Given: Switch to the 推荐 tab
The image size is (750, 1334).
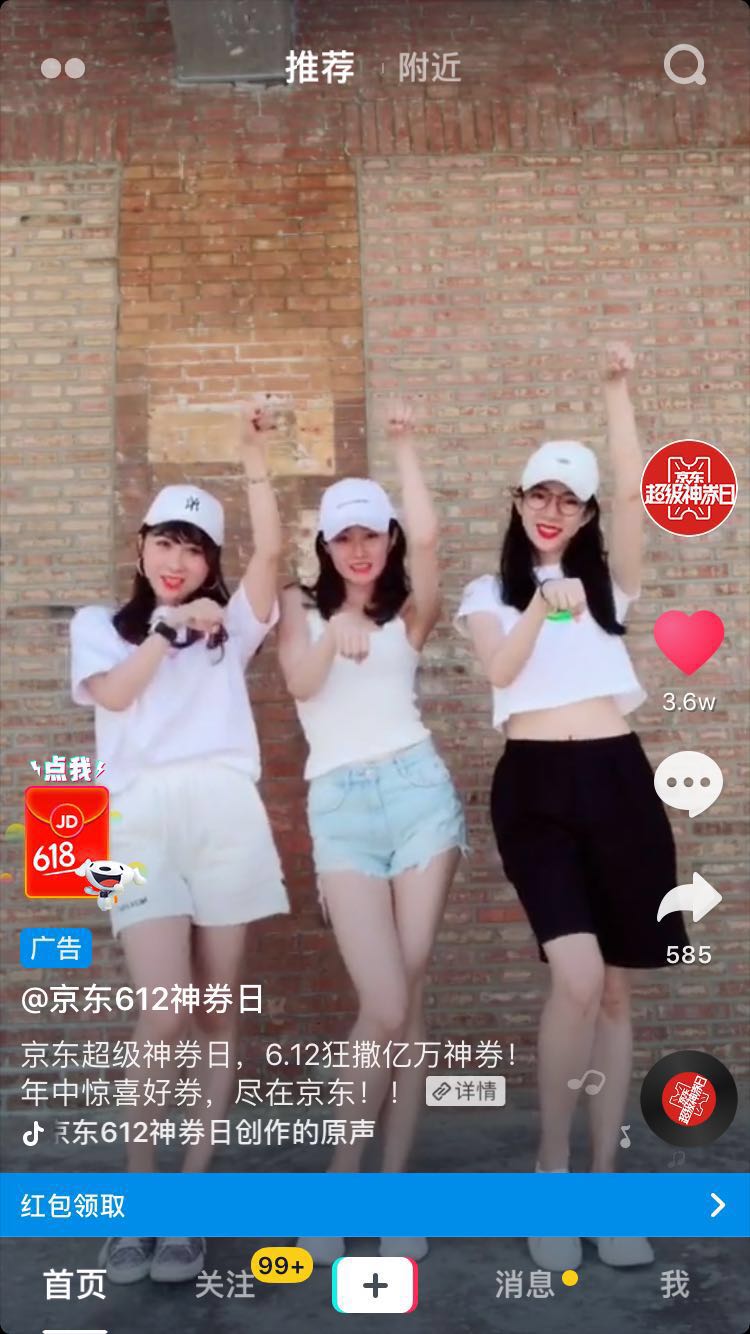Looking at the screenshot, I should [x=320, y=68].
